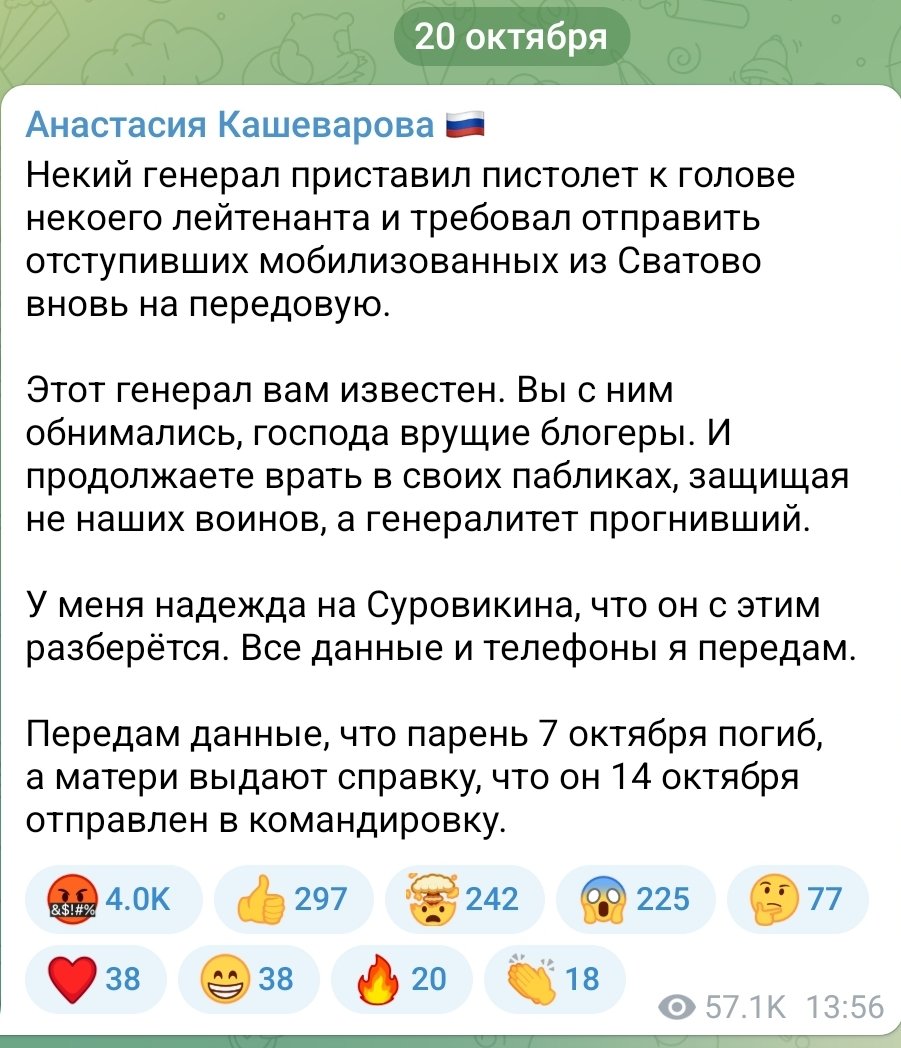Viewport: 901px width, 1048px height.
Task: Tap the exploding head reaction with 242
Action: (x=465, y=898)
